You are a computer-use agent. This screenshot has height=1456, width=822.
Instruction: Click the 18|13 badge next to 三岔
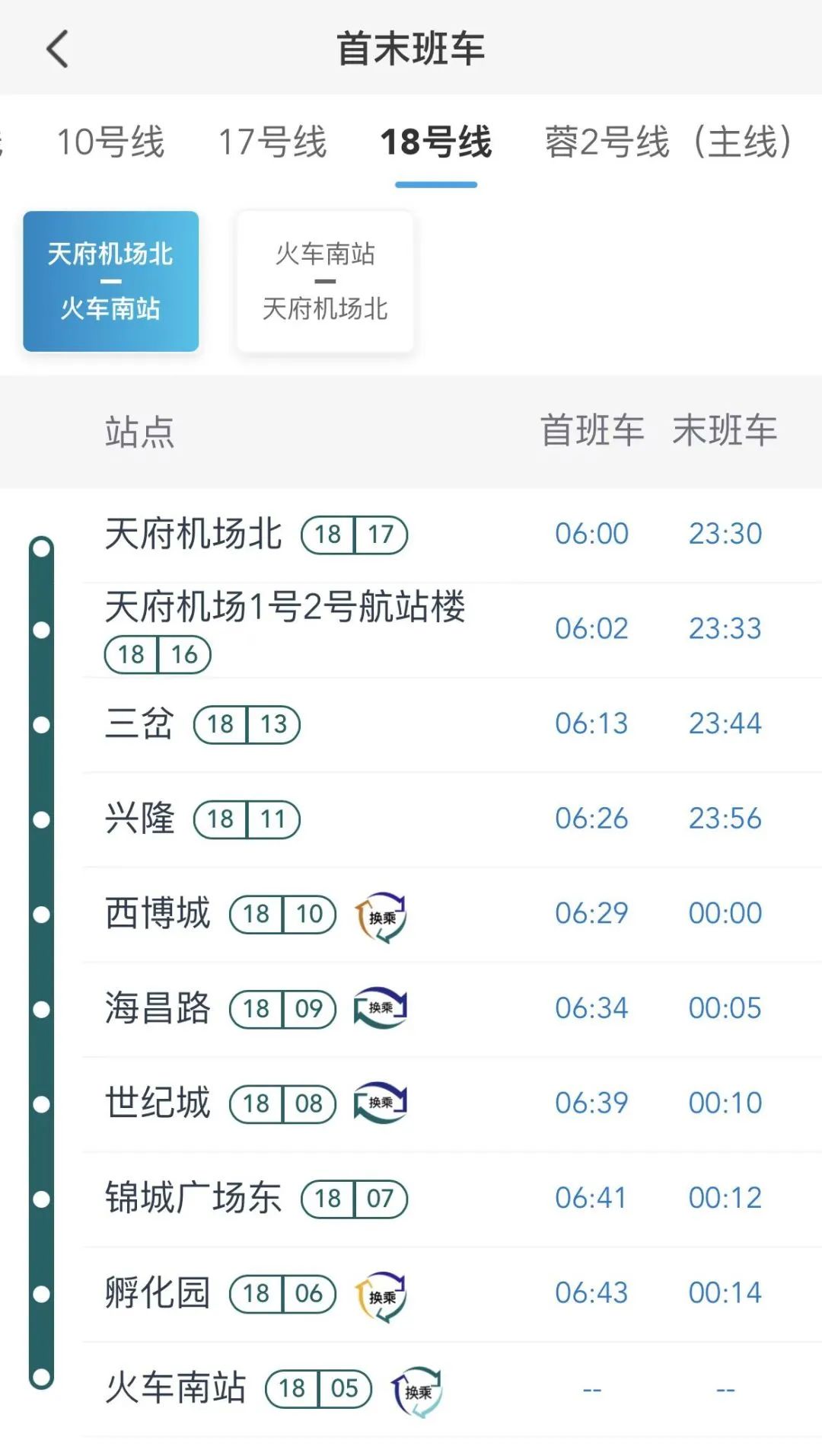(246, 724)
